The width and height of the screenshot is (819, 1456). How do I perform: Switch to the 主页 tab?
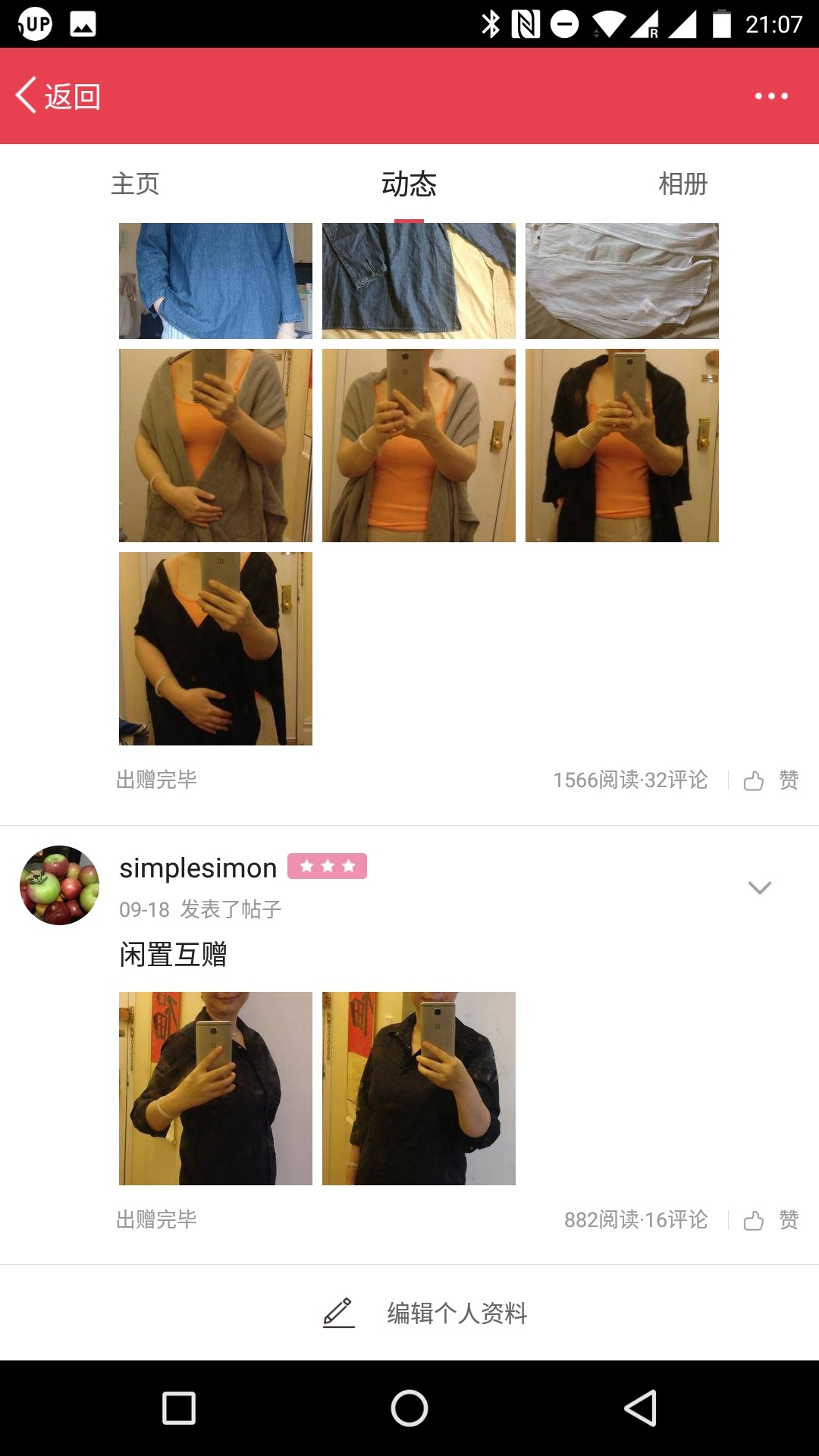[x=136, y=184]
